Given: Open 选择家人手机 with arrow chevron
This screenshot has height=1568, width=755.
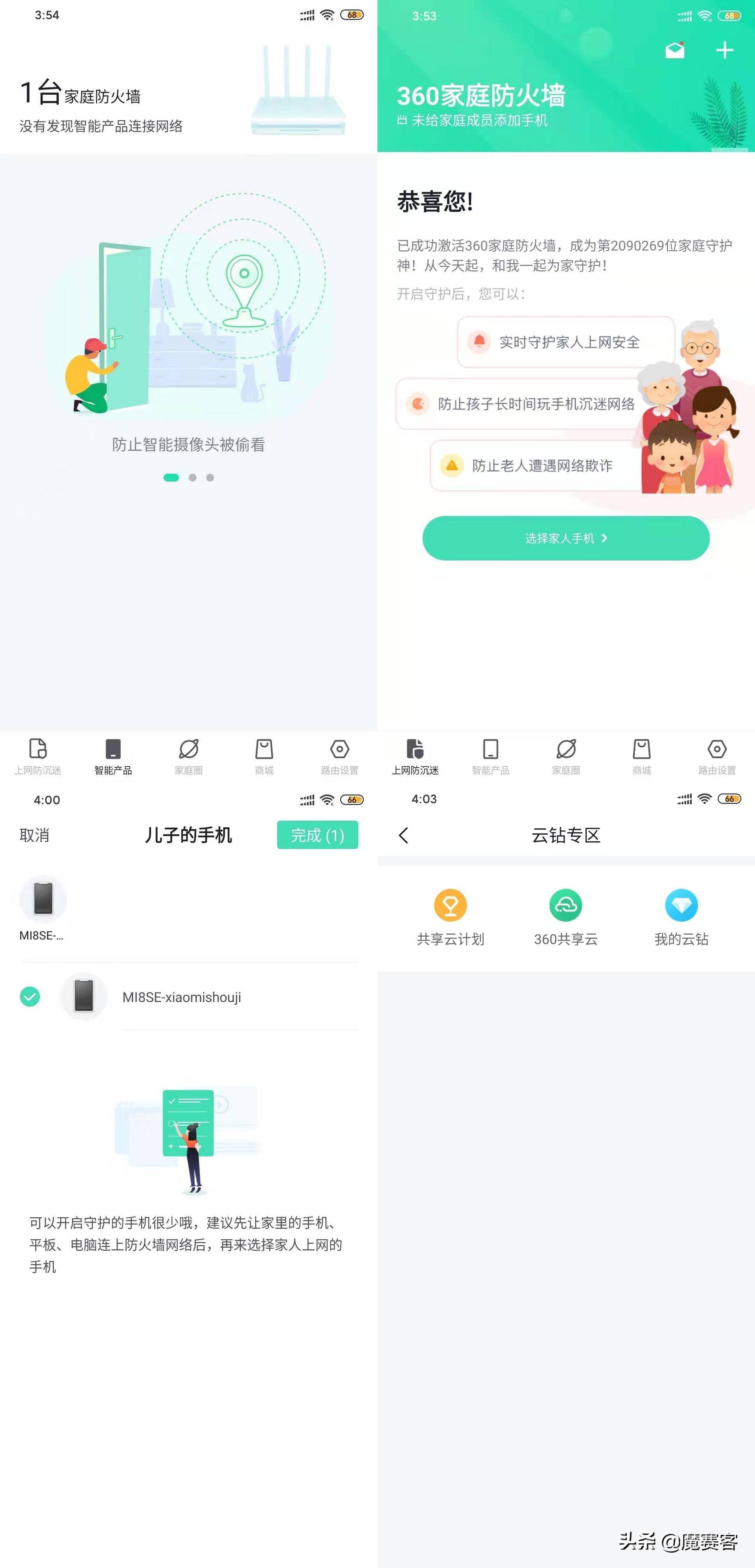Looking at the screenshot, I should point(565,538).
